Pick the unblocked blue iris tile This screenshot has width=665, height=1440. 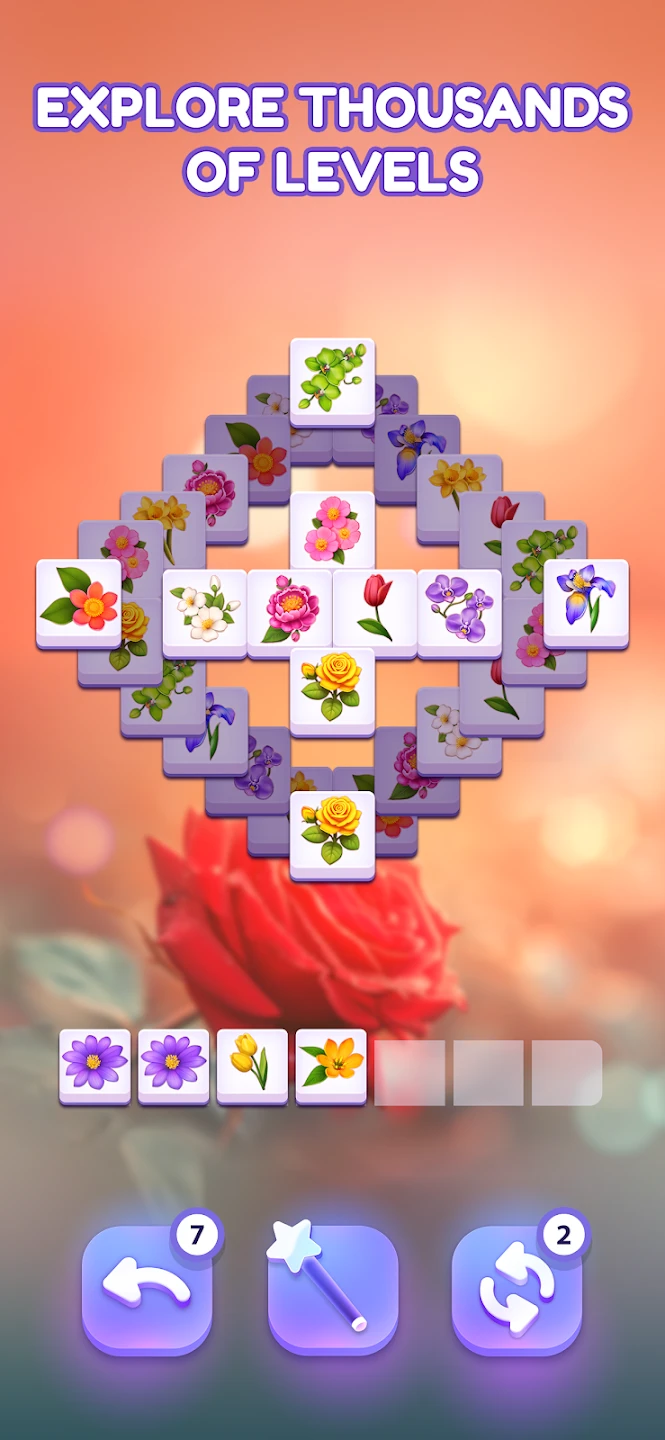pyautogui.click(x=586, y=602)
